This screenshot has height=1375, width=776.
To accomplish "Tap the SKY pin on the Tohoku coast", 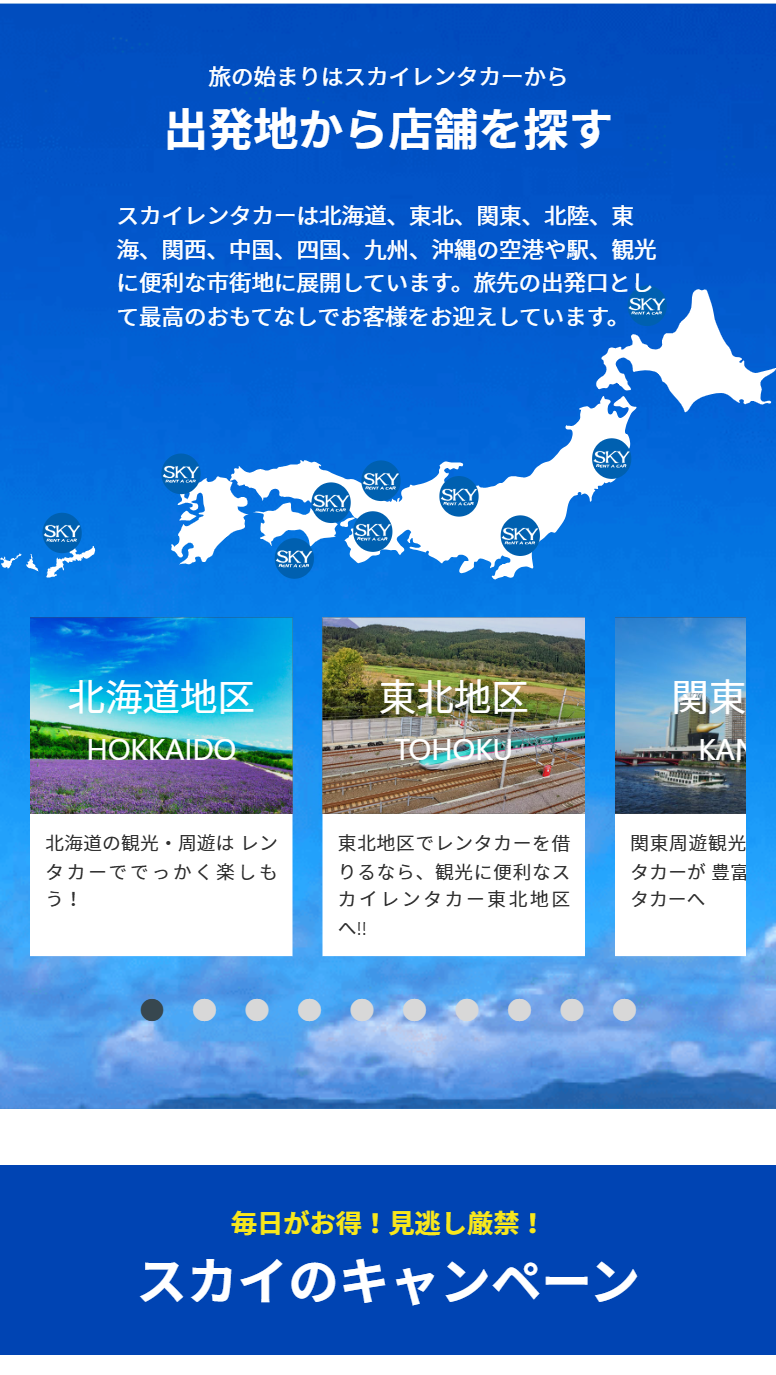I will 611,458.
